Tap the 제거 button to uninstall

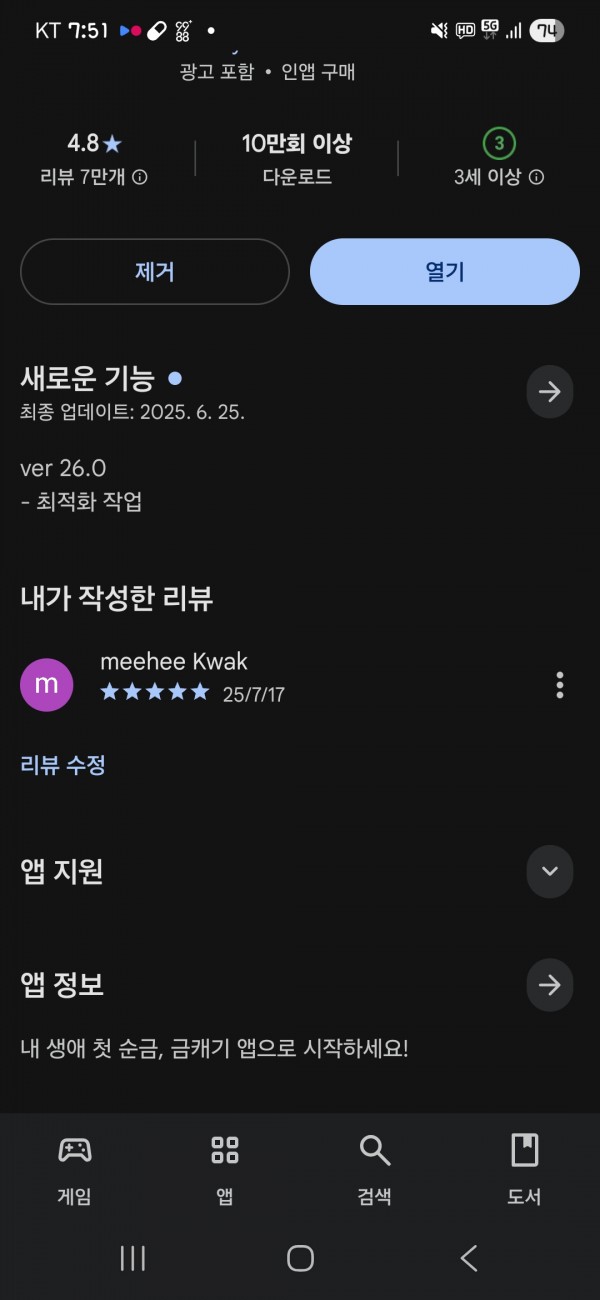click(x=155, y=271)
